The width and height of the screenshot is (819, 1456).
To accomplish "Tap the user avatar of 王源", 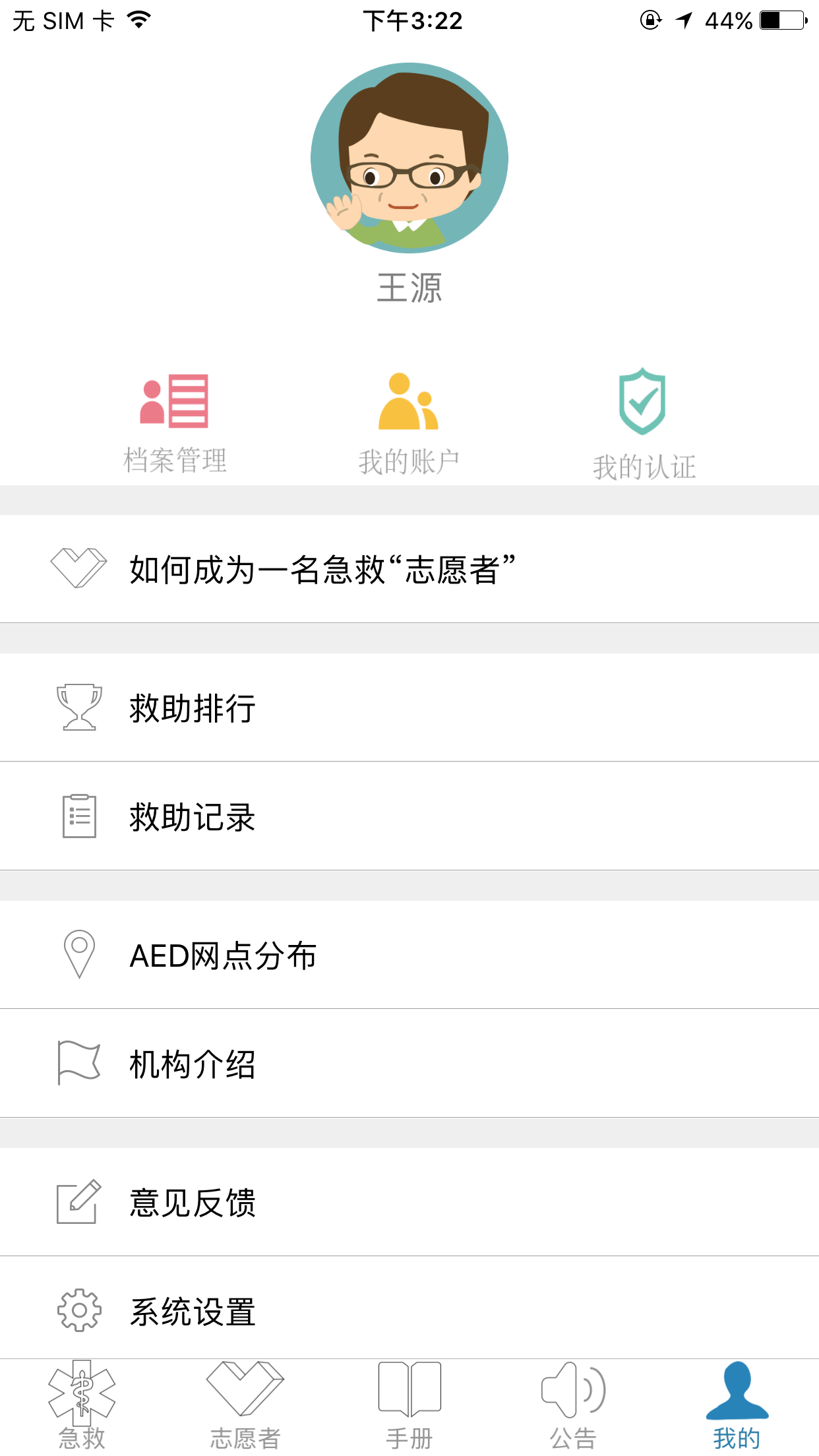I will (409, 157).
